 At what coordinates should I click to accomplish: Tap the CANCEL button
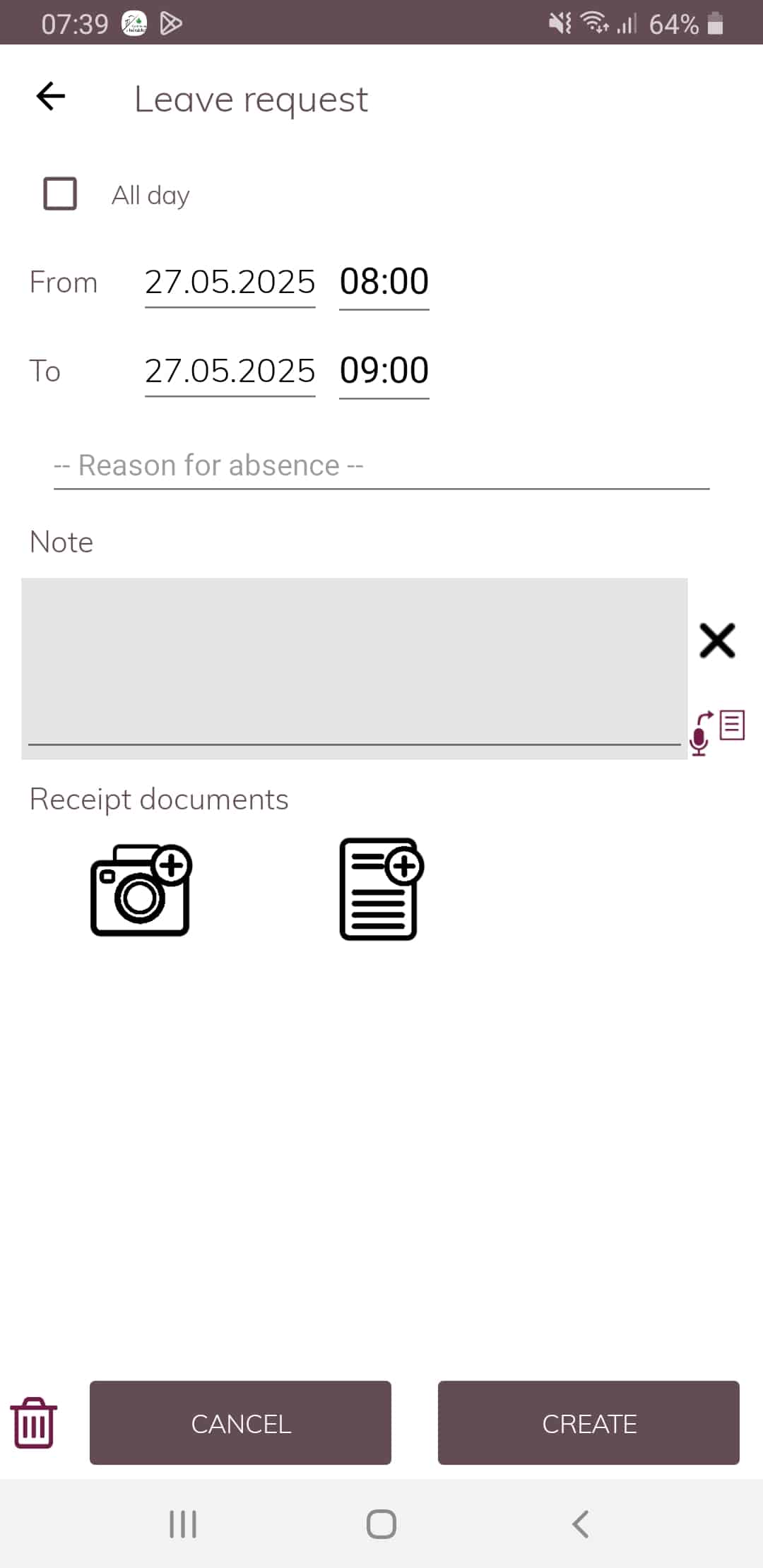240,1423
